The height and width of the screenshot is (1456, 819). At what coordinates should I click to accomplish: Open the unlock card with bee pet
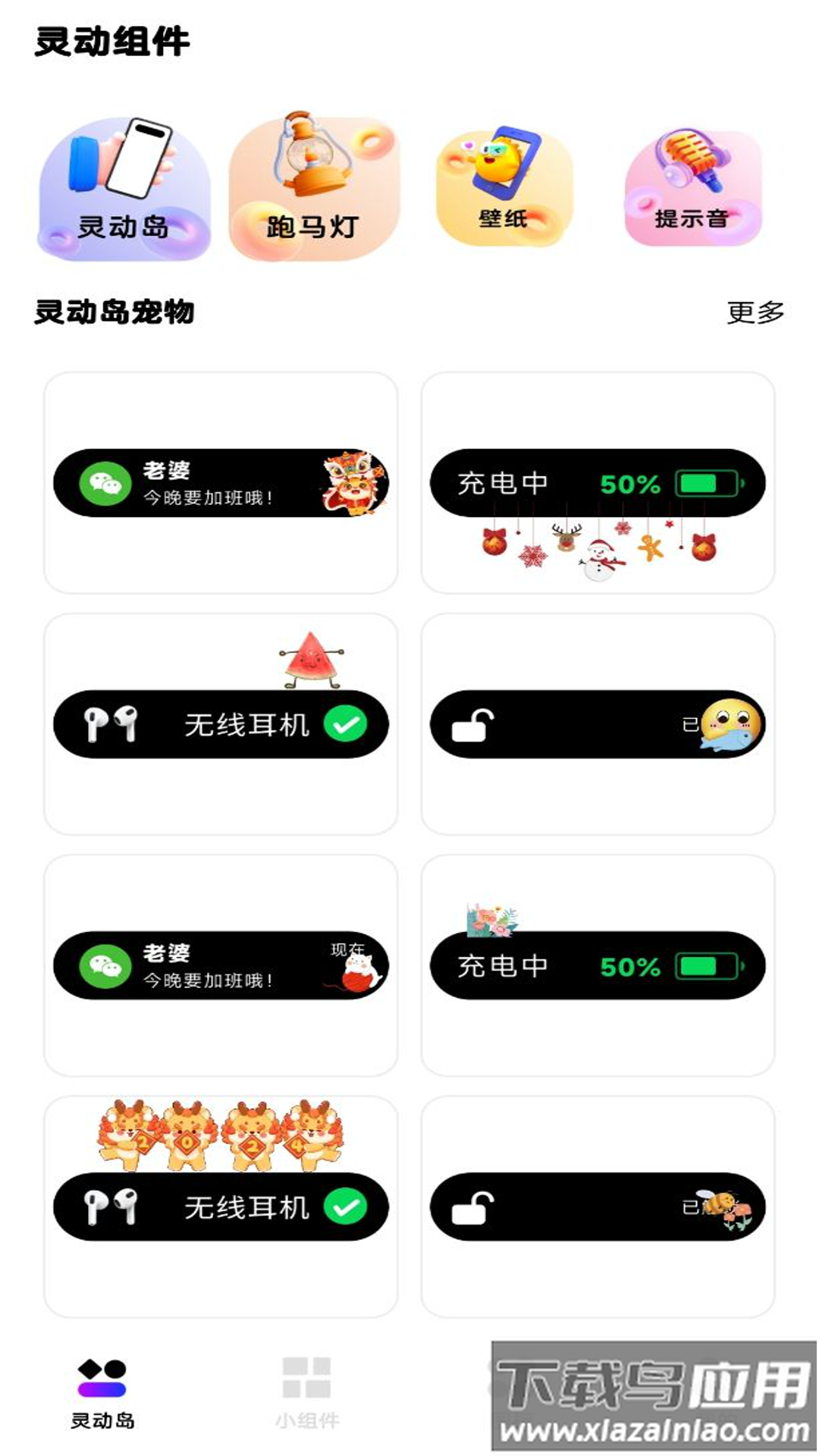pyautogui.click(x=598, y=1207)
